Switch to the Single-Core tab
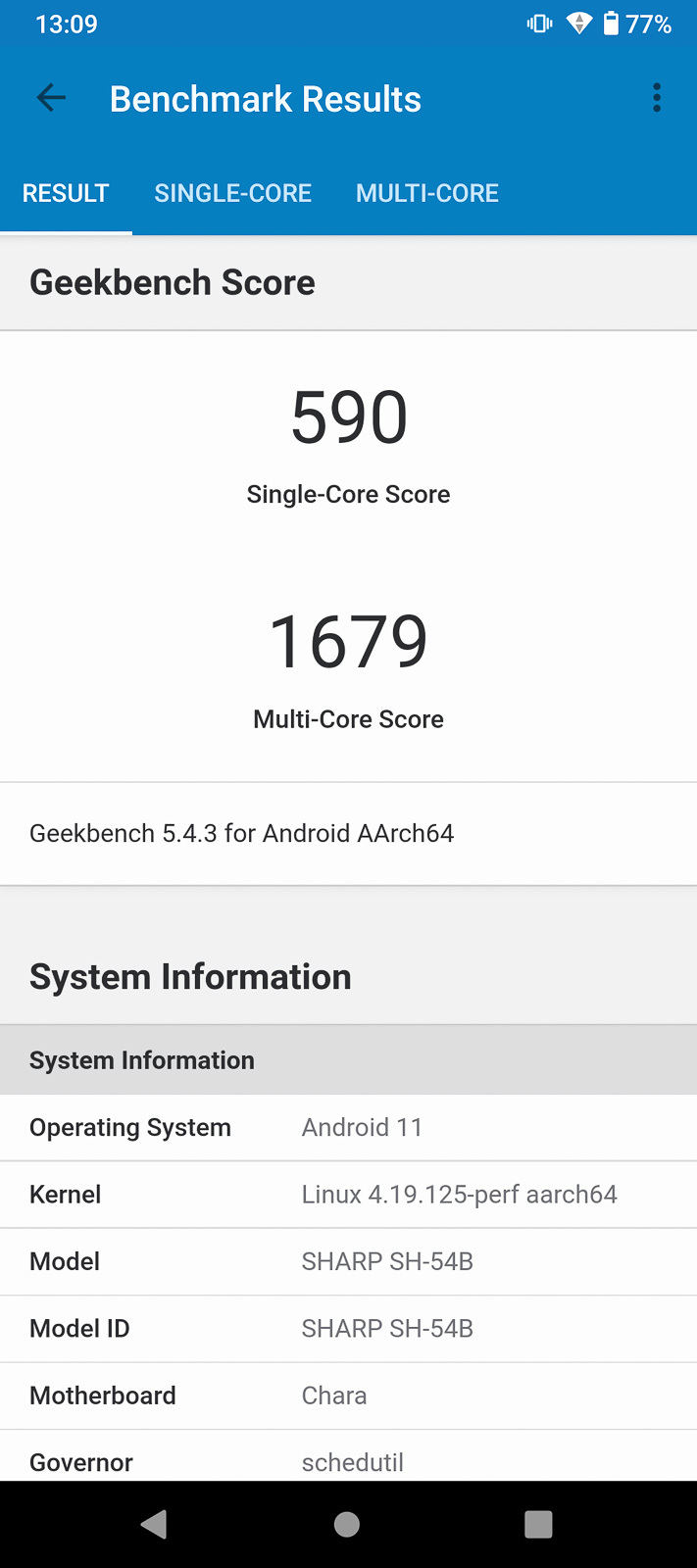 pos(233,193)
